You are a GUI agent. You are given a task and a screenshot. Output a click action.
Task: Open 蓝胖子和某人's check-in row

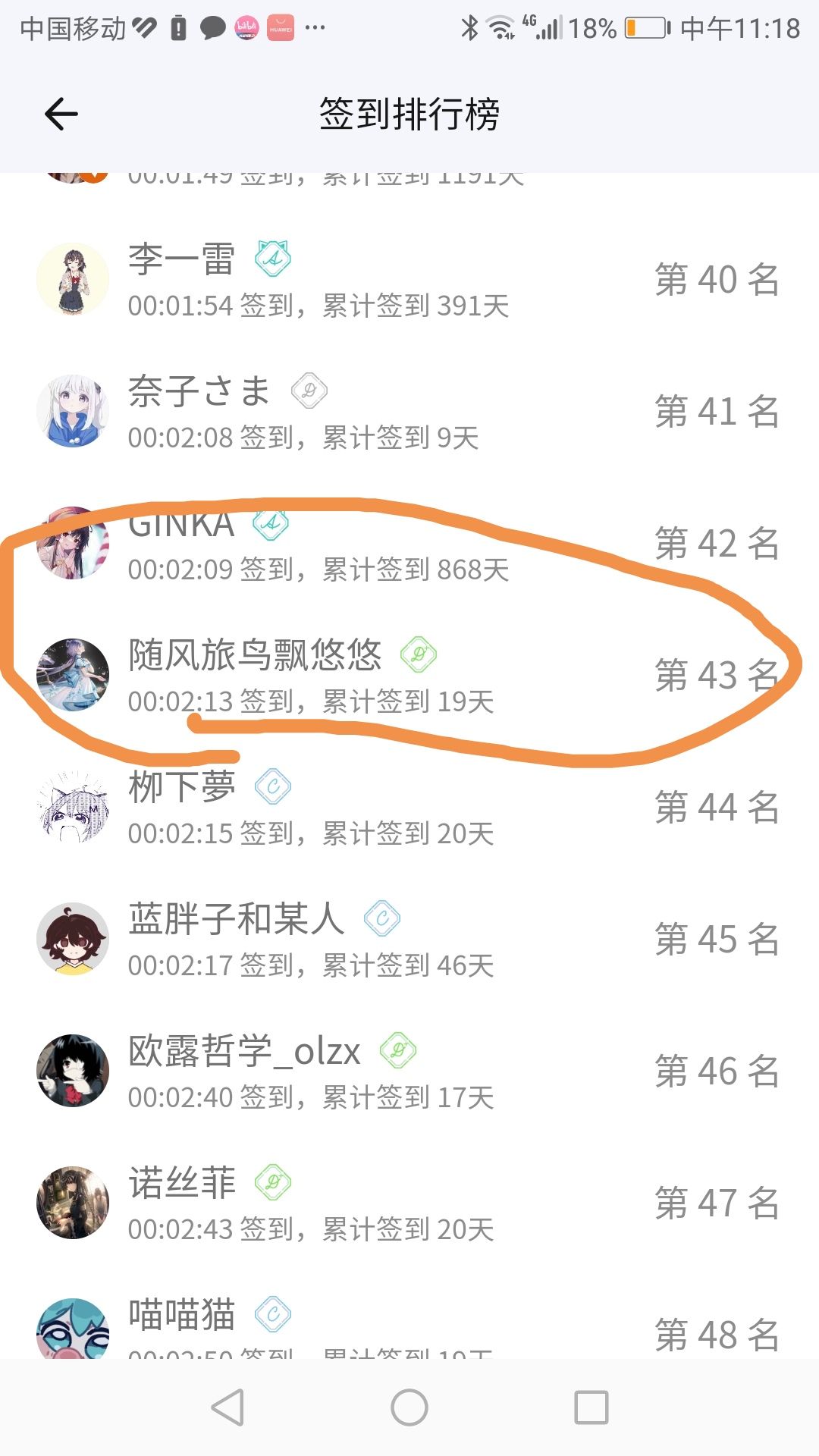point(409,940)
